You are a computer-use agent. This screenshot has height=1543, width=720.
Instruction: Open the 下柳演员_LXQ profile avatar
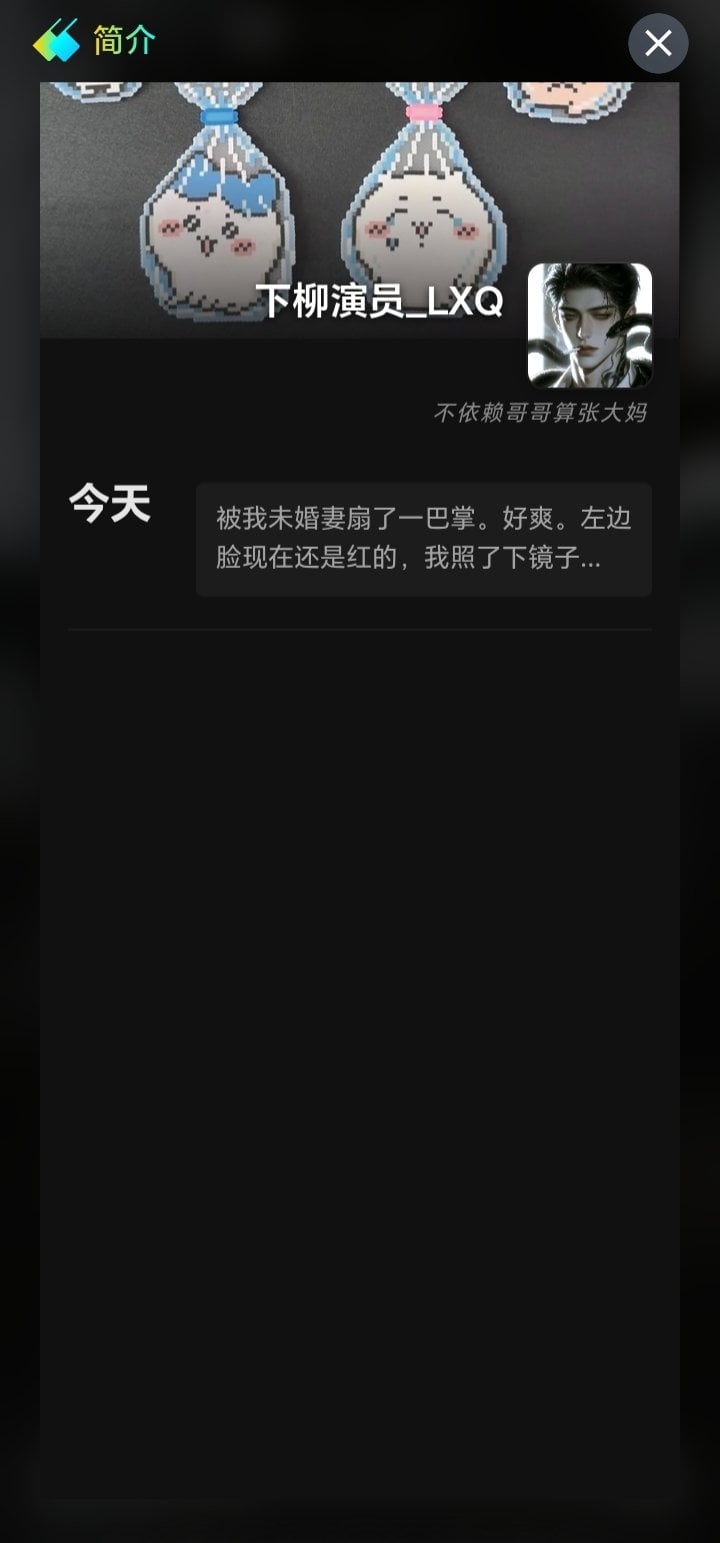[590, 325]
